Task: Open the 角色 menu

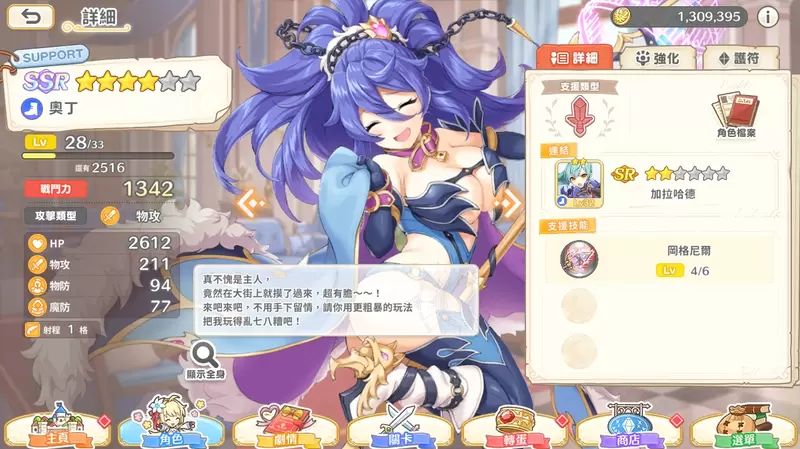Action: pyautogui.click(x=170, y=427)
